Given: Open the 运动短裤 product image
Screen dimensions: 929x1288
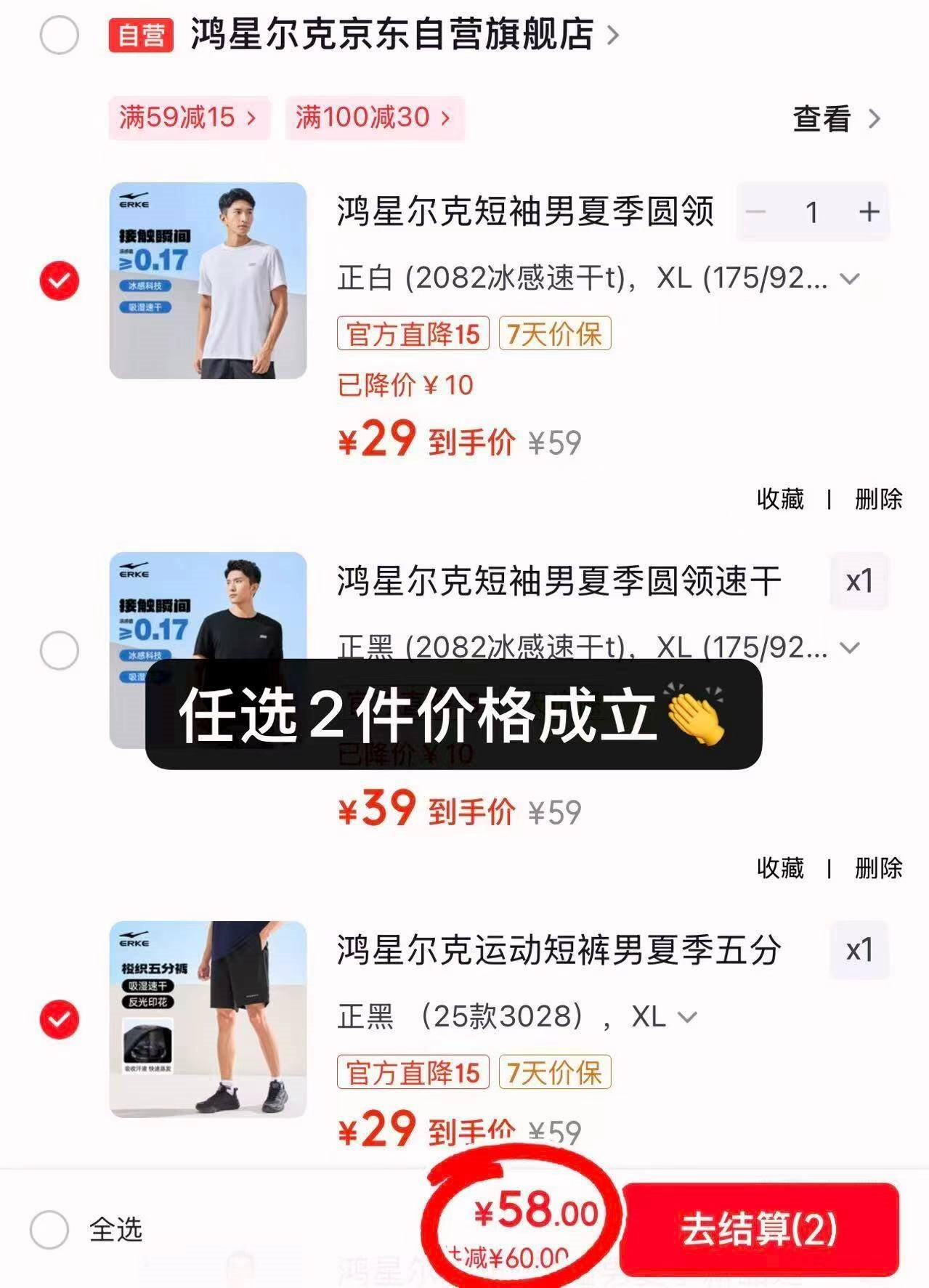Looking at the screenshot, I should (x=208, y=1019).
